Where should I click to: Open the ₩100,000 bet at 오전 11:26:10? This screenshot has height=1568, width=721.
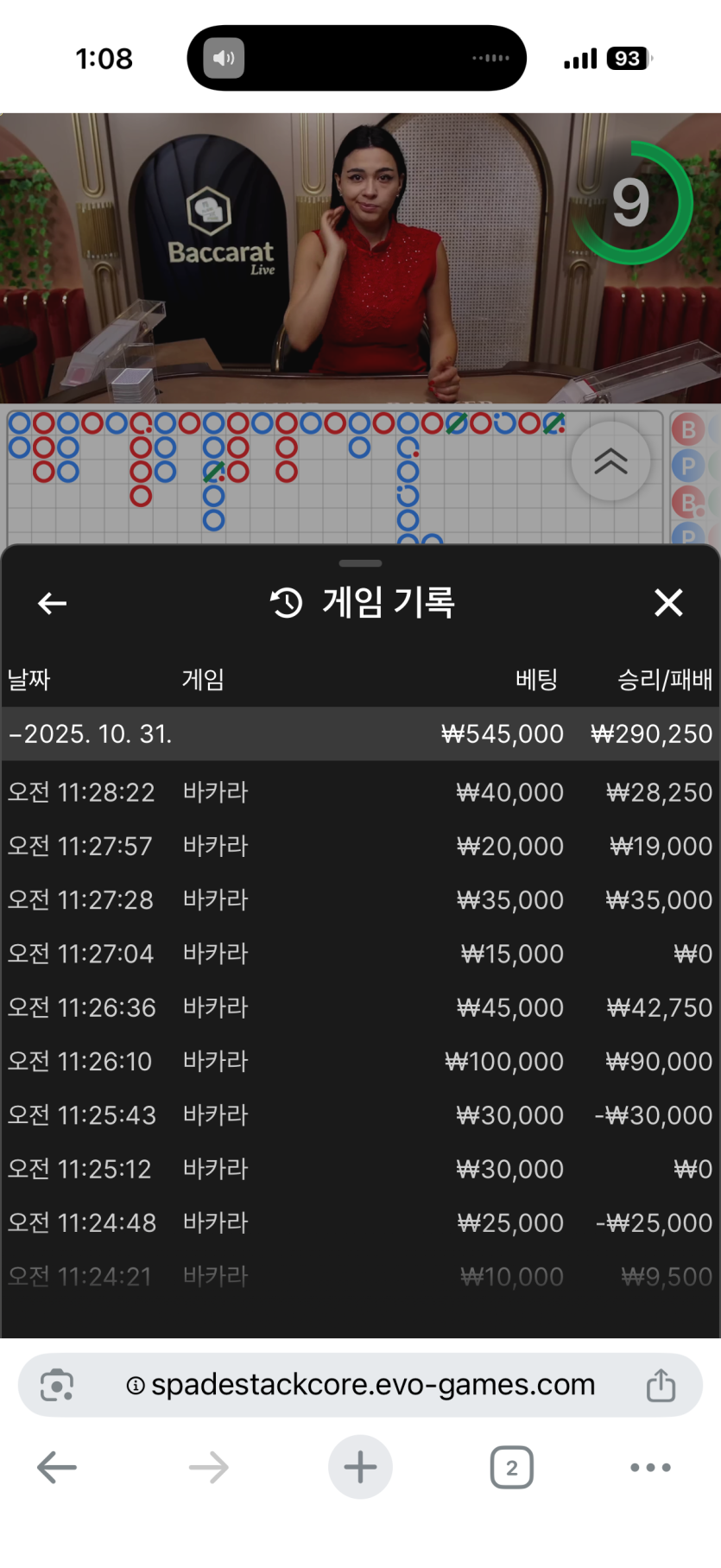point(359,1062)
